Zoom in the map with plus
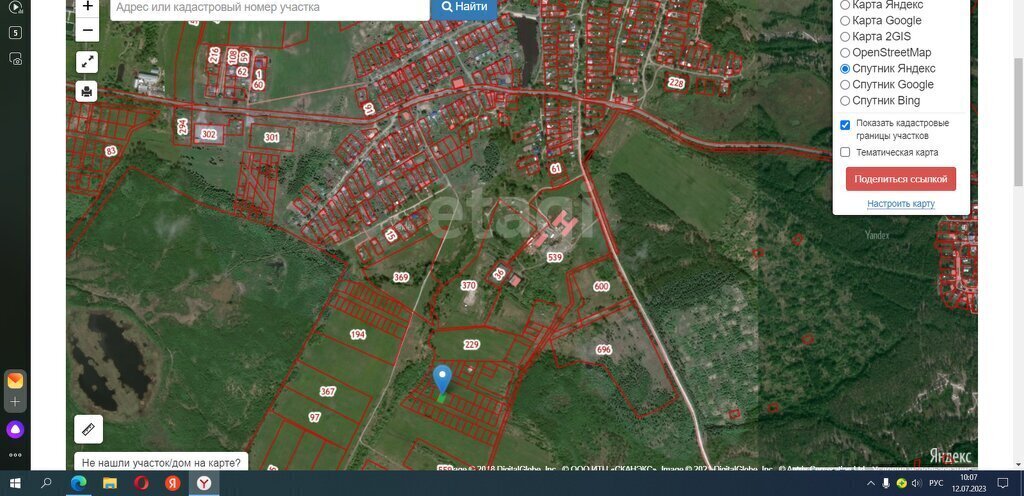Viewport: 1024px width, 496px height. tap(88, 6)
